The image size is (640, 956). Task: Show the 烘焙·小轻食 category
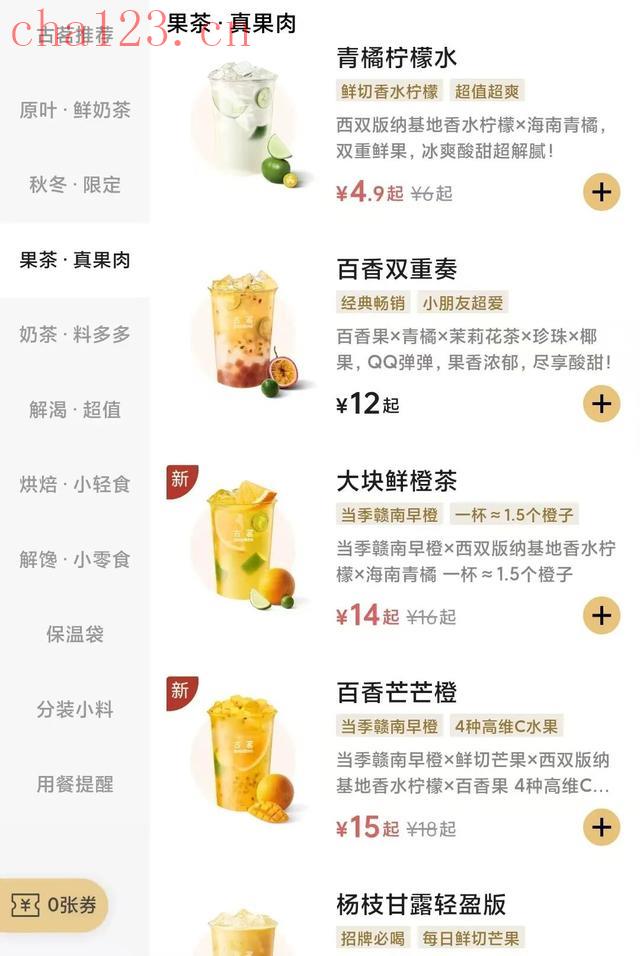coord(75,485)
